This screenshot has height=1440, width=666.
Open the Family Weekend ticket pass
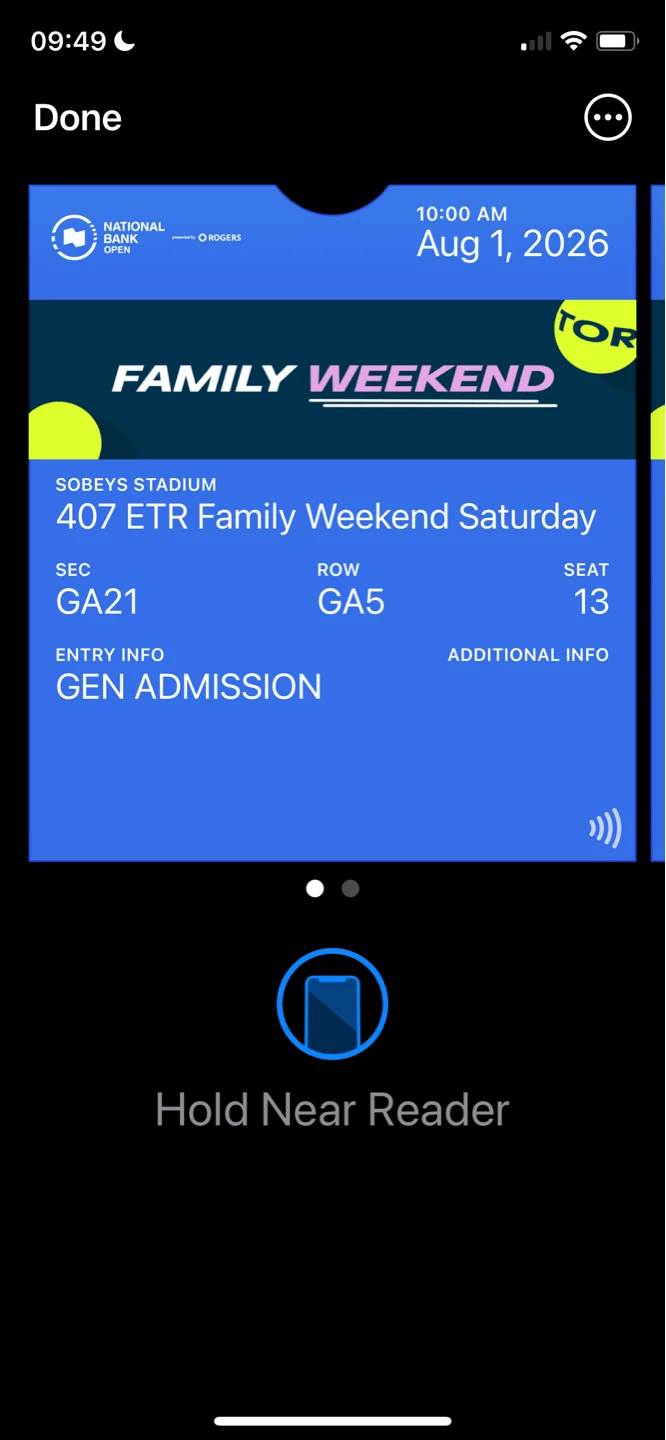pos(332,523)
